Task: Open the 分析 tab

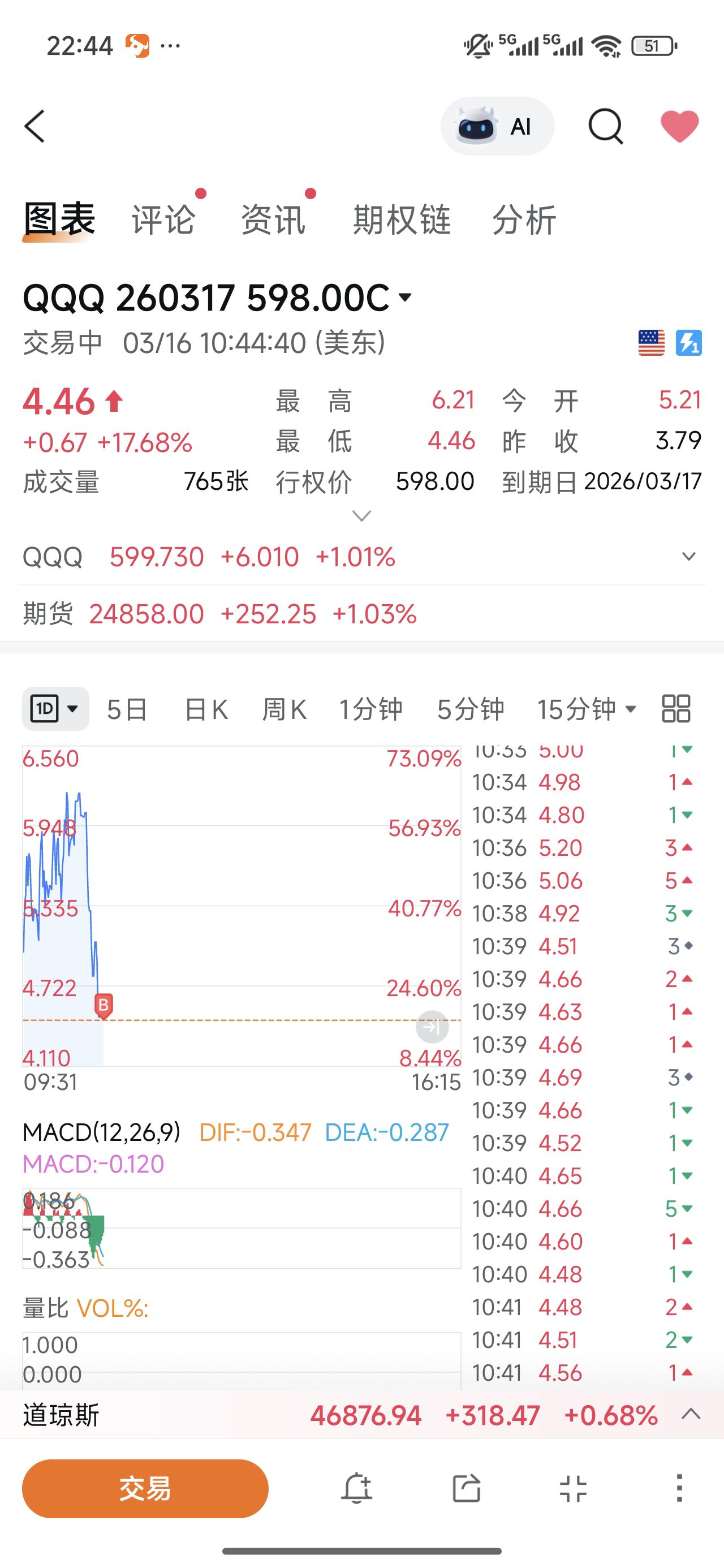Action: click(x=524, y=219)
